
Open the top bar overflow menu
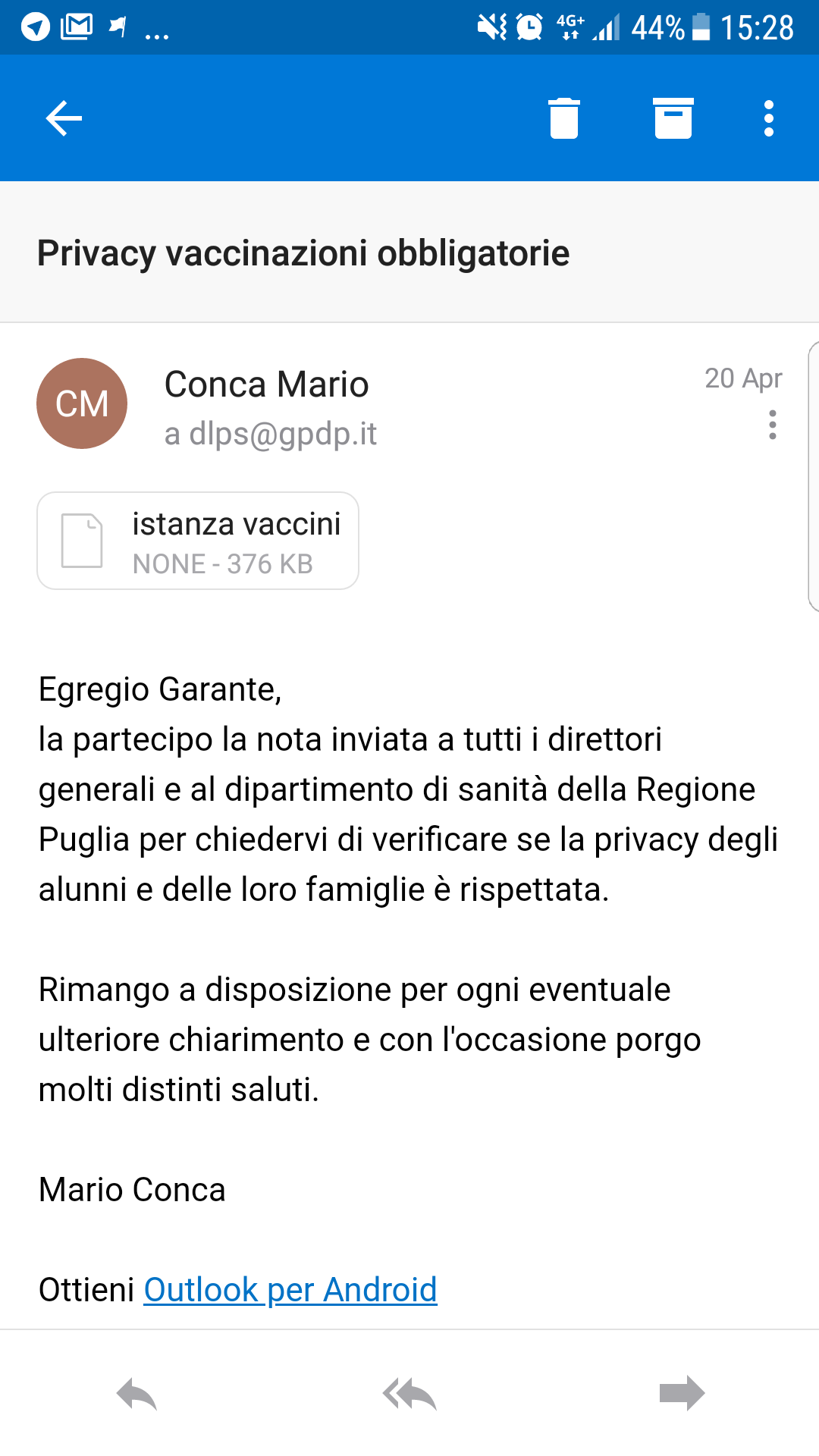click(769, 118)
